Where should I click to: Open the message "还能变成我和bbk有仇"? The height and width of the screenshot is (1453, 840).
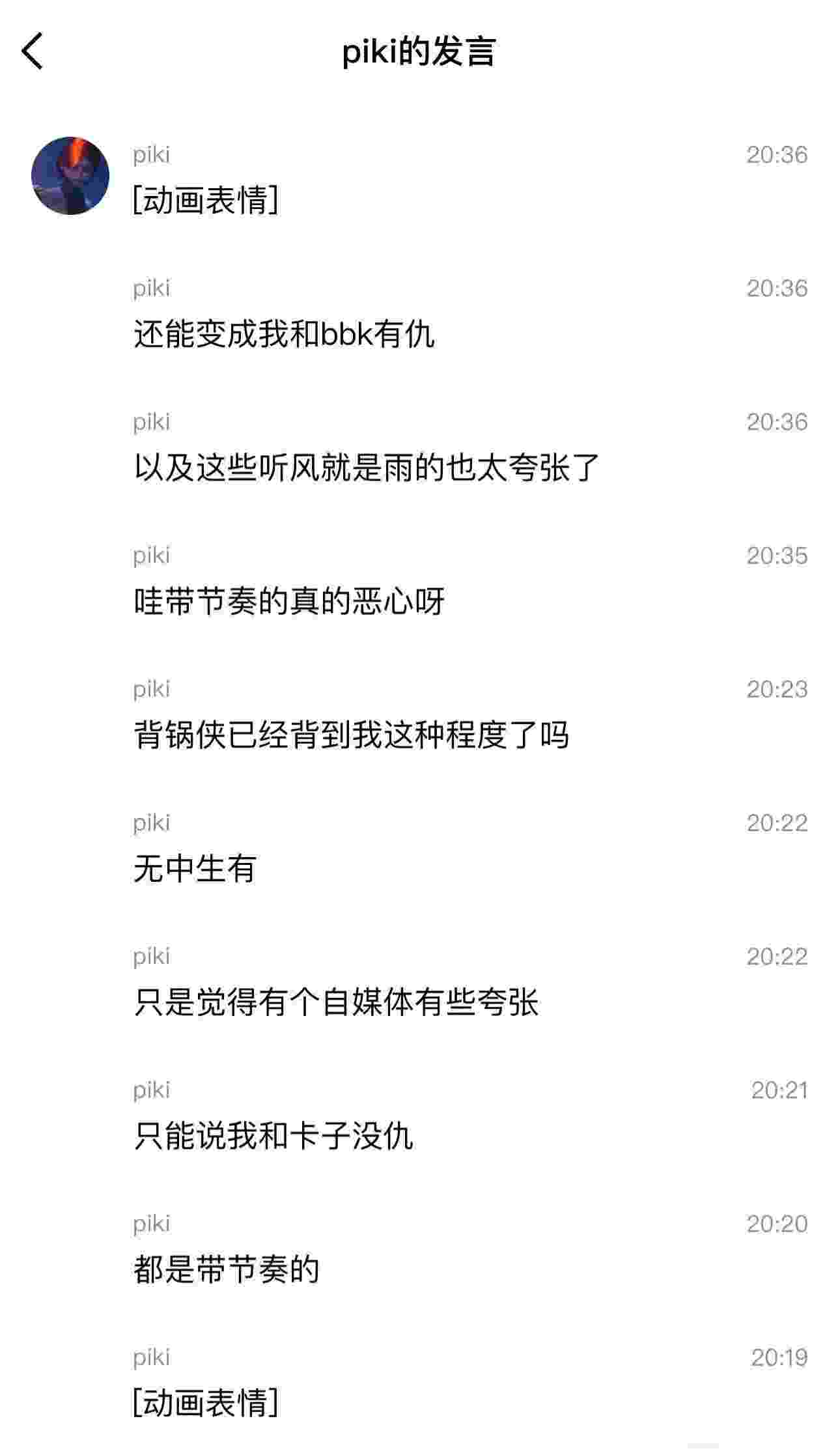284,334
